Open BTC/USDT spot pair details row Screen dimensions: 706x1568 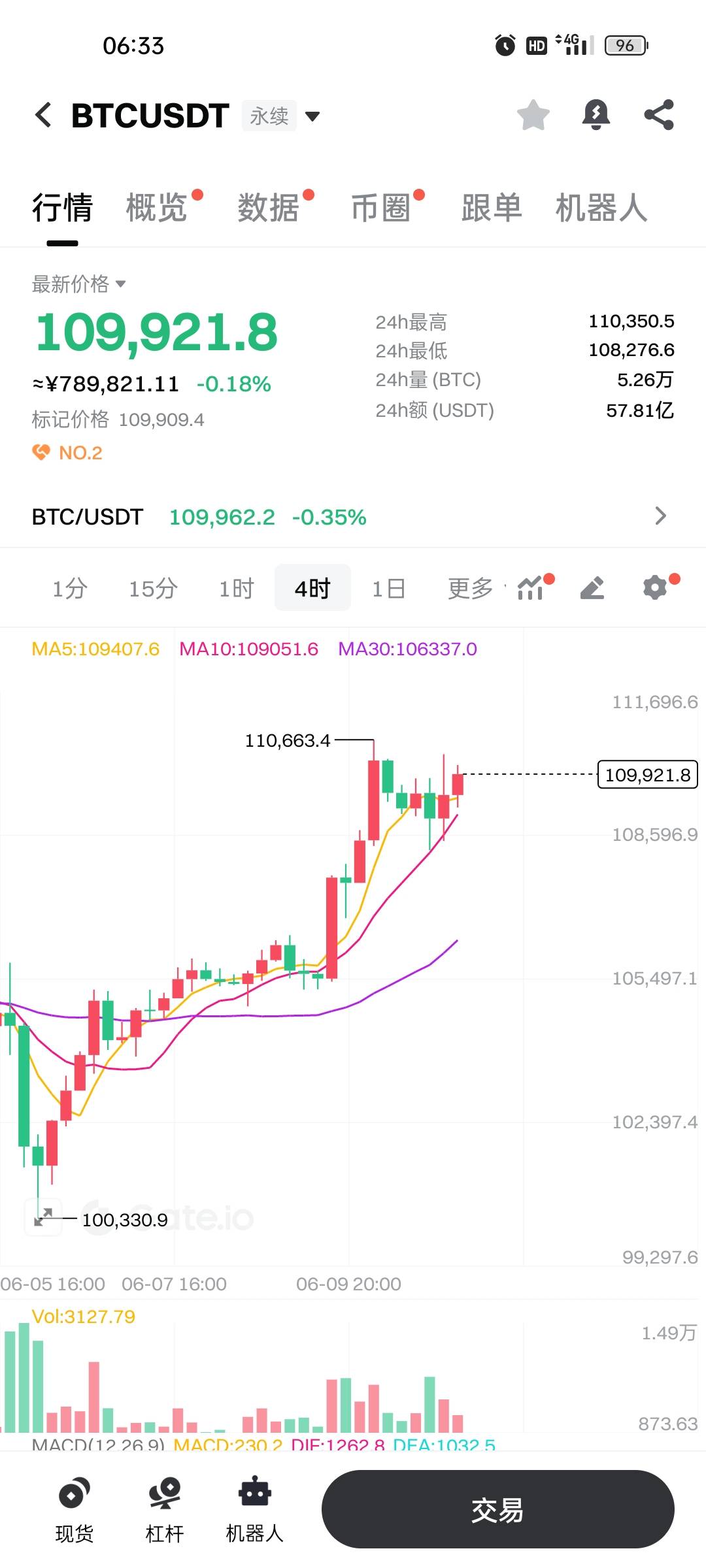[353, 517]
